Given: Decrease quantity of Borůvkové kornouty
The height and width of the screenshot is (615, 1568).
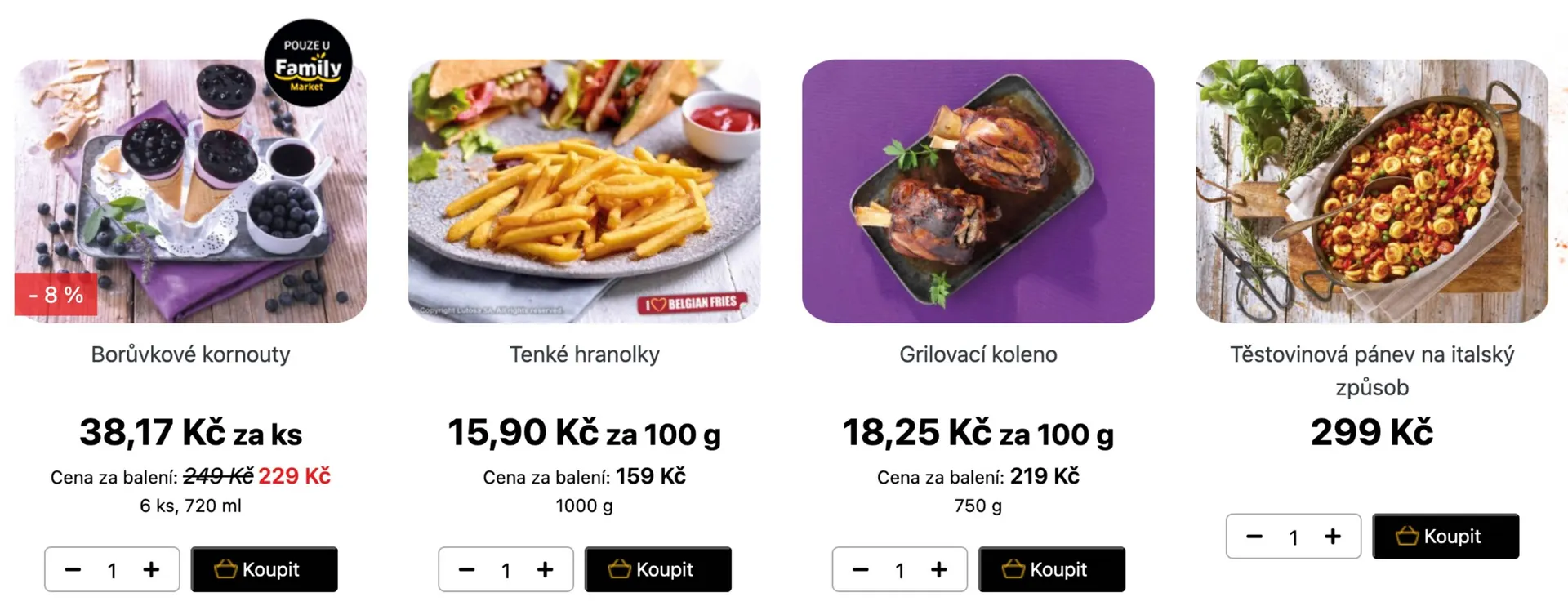Looking at the screenshot, I should point(73,569).
